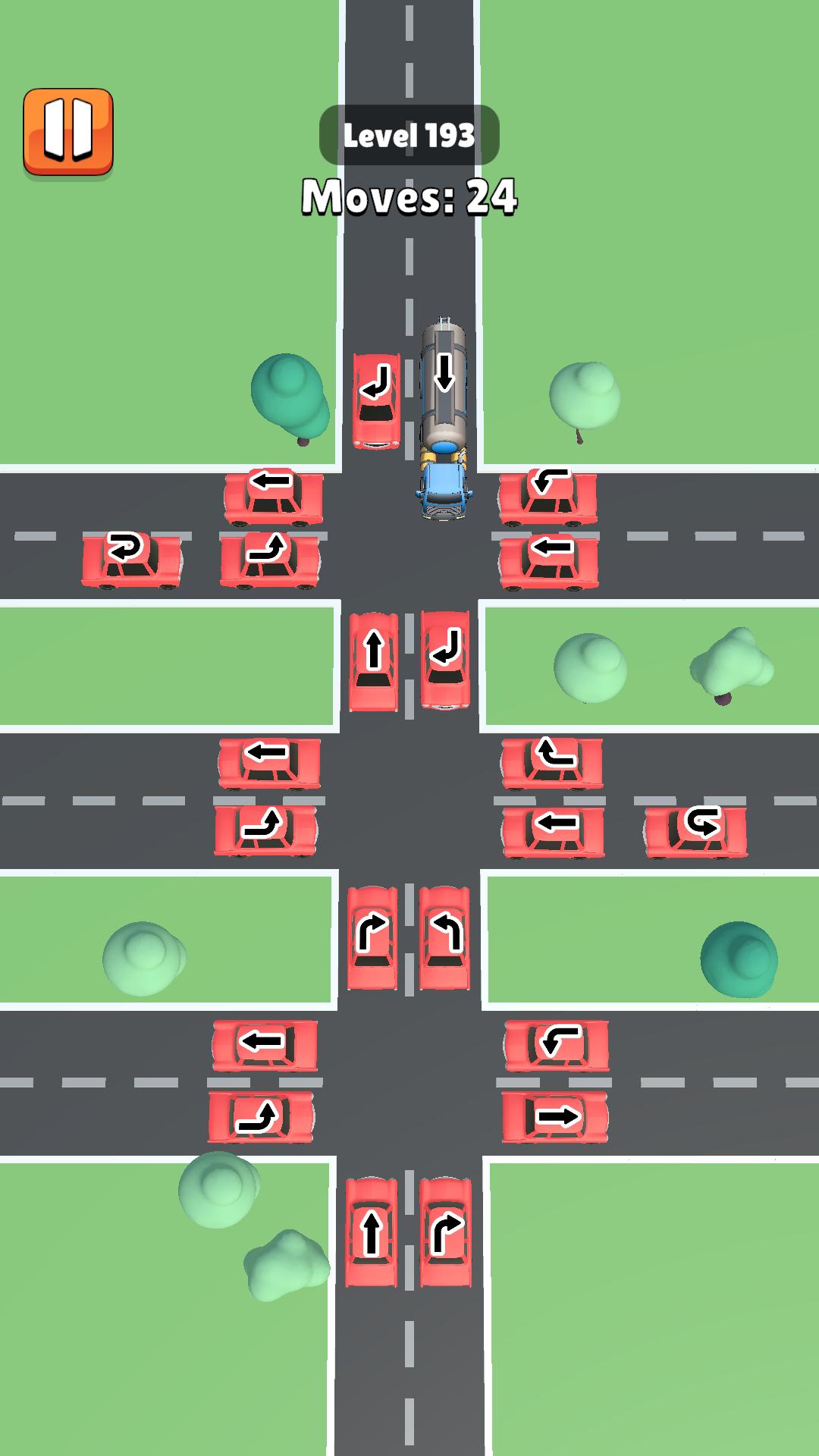This screenshot has height=1456, width=819.
Task: Click the Moves: 24 counter text
Action: 409,196
